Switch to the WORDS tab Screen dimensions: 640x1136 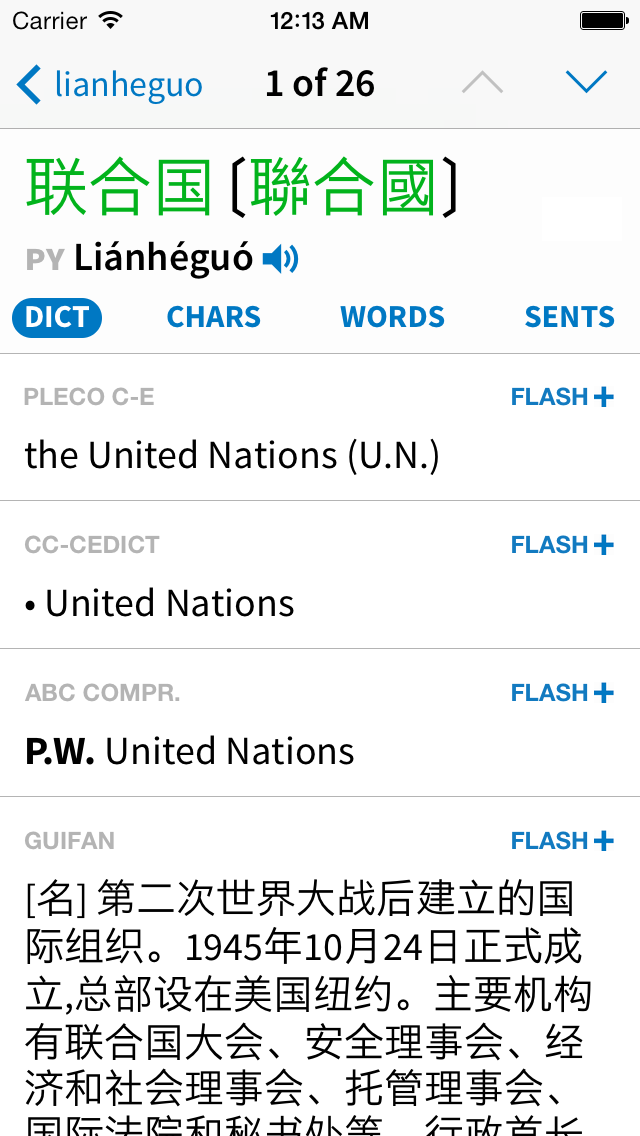tap(392, 317)
